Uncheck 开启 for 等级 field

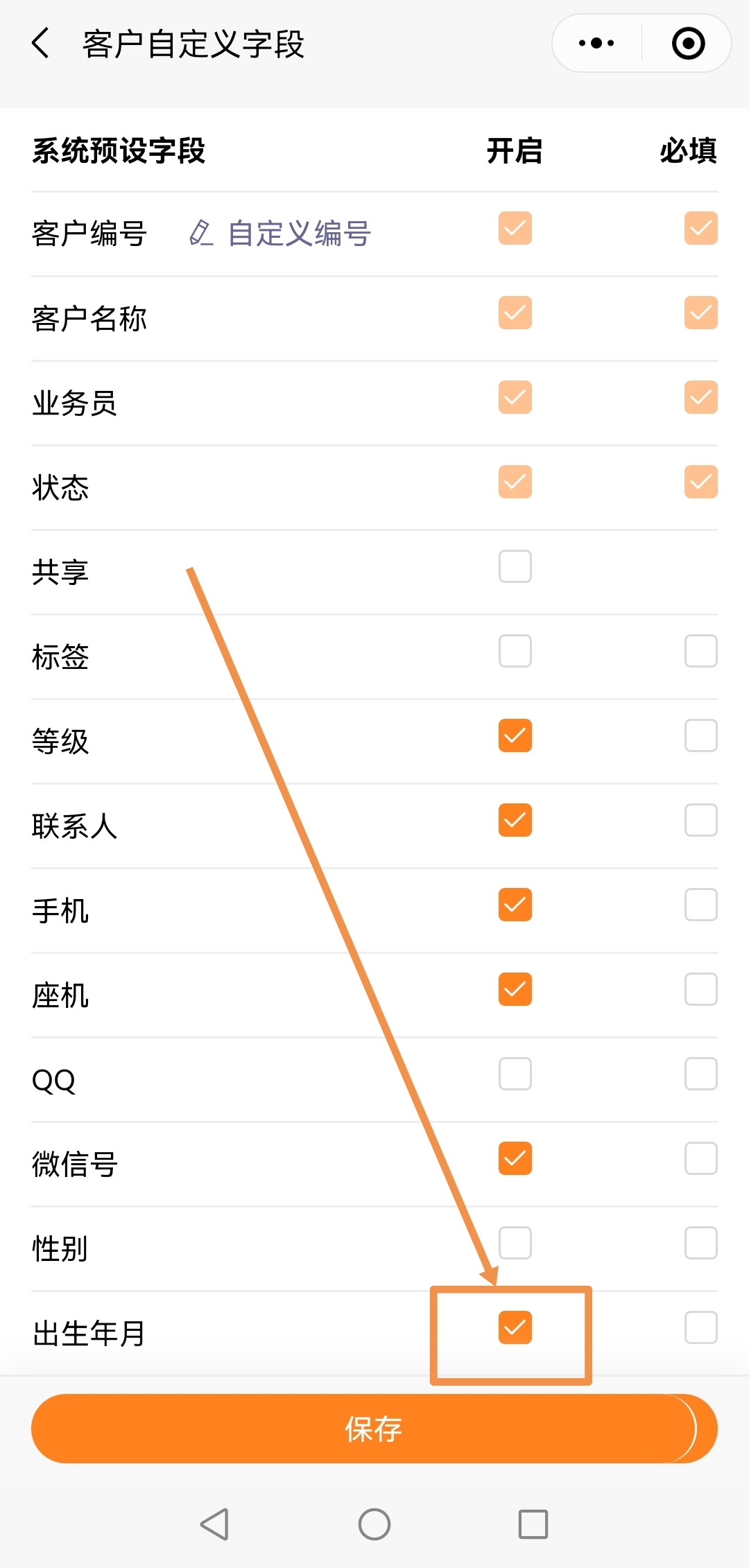[x=515, y=735]
